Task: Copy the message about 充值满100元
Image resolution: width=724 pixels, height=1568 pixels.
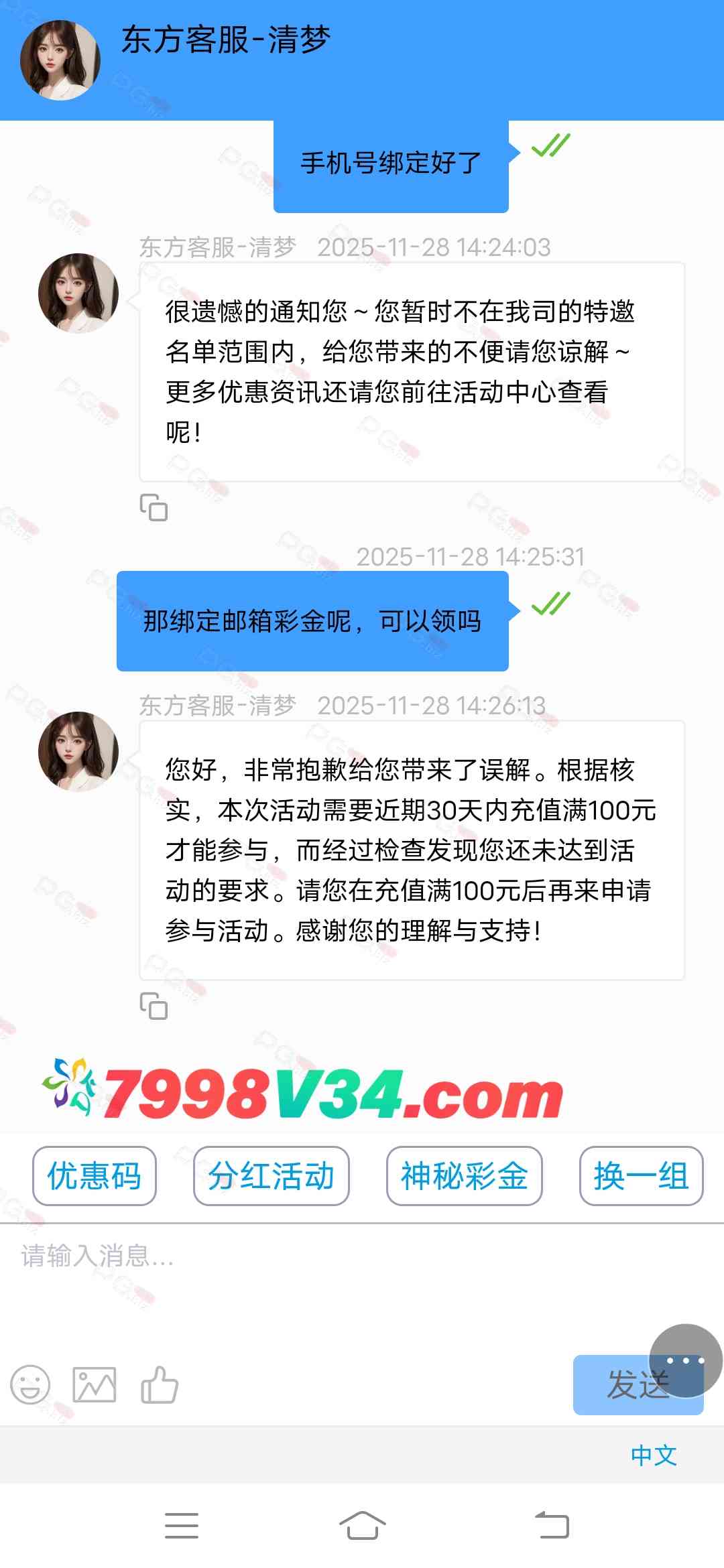Action: (154, 1006)
